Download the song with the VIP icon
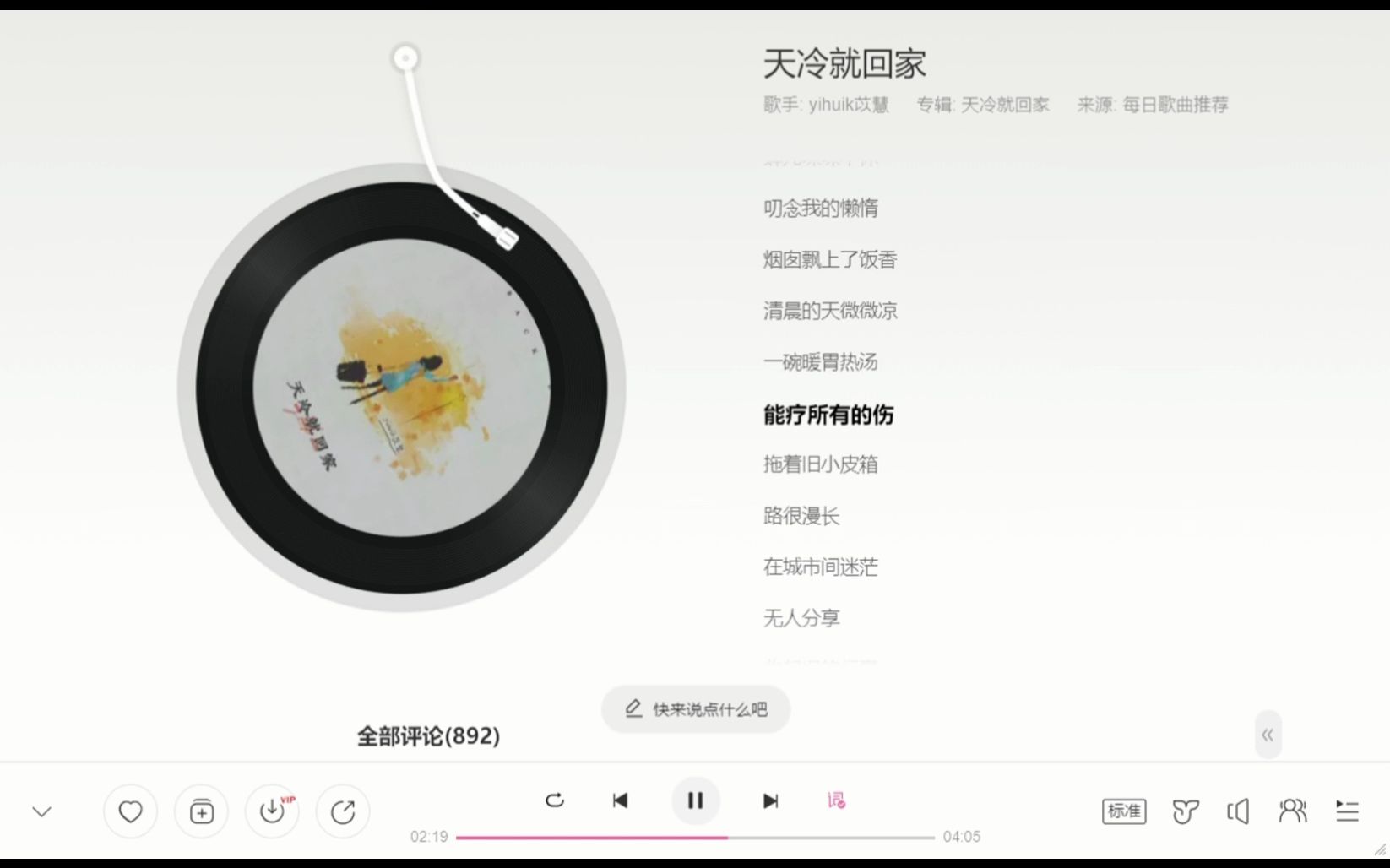The image size is (1390, 868). click(x=272, y=811)
